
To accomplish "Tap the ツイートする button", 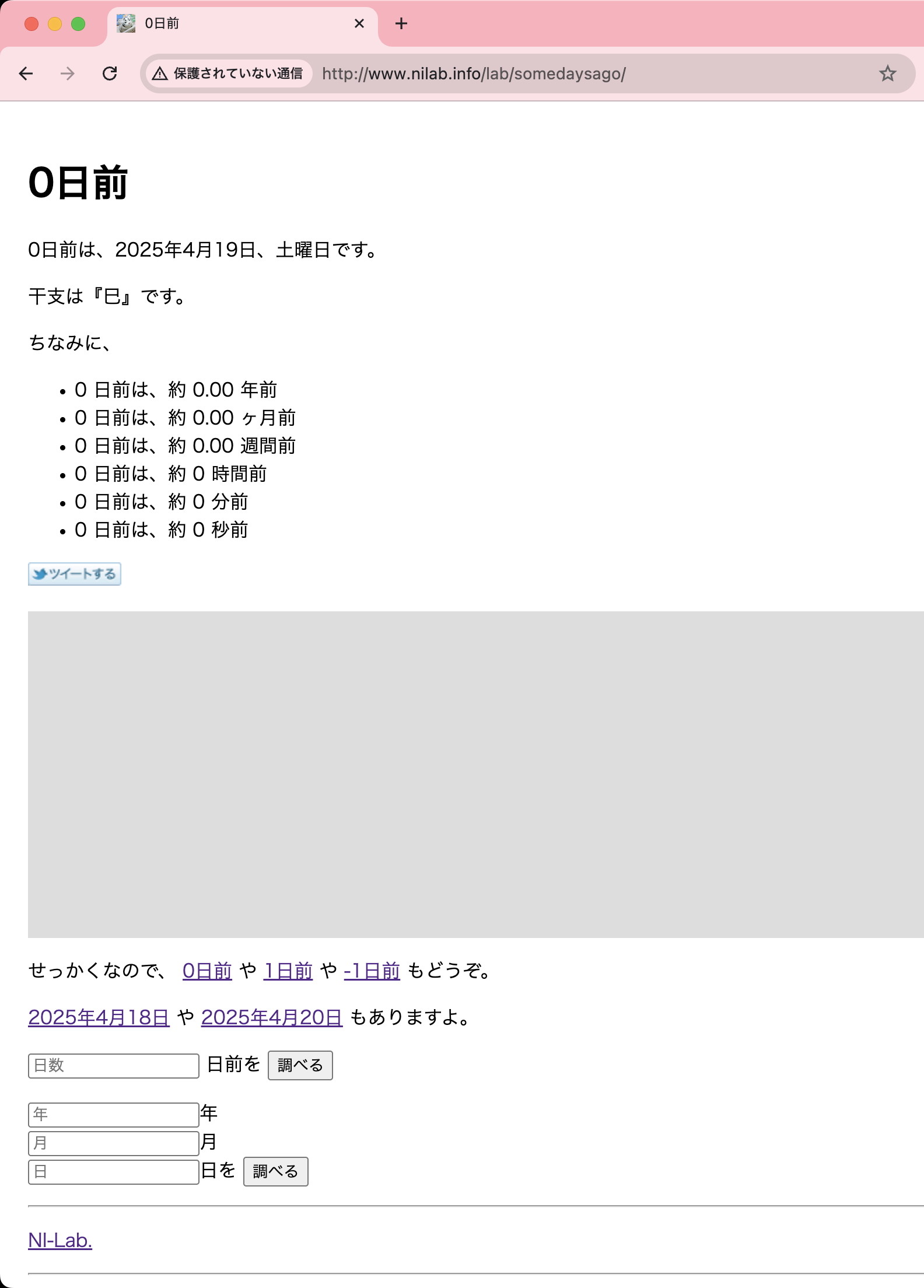I will 75,574.
